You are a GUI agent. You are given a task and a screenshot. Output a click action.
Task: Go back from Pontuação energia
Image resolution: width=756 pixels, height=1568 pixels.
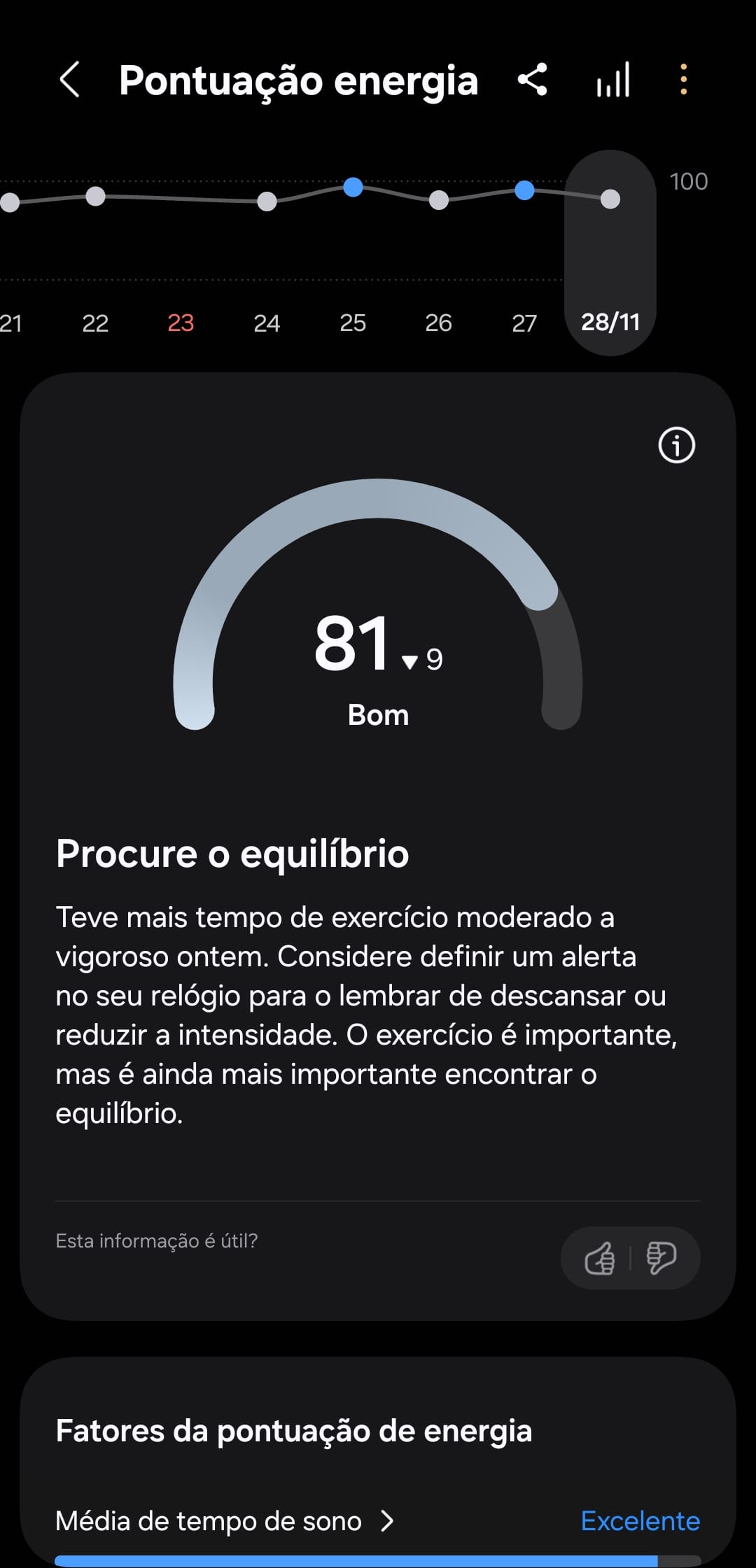pyautogui.click(x=69, y=80)
